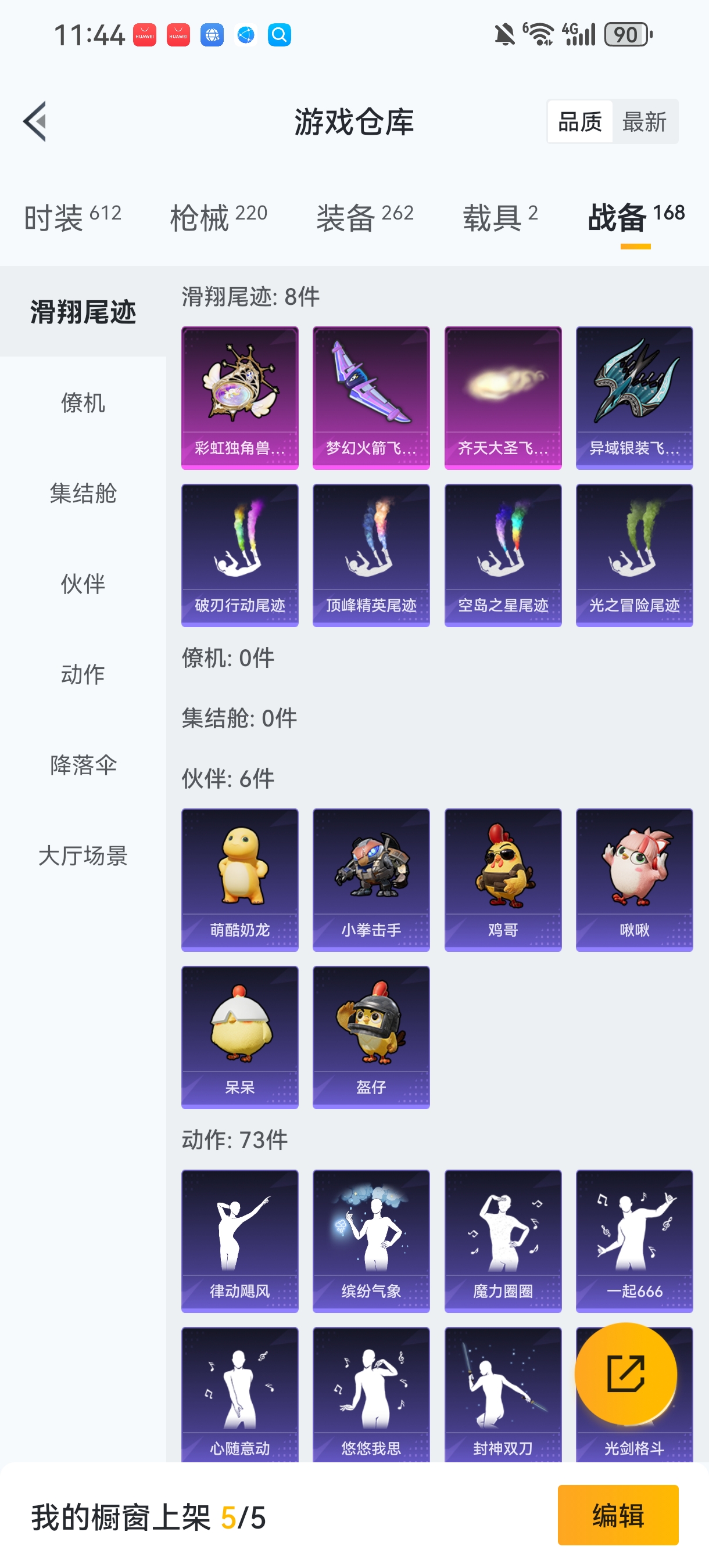Viewport: 709px width, 1568px height.
Task: Jump to 僚机 category in sidebar
Action: pos(83,402)
